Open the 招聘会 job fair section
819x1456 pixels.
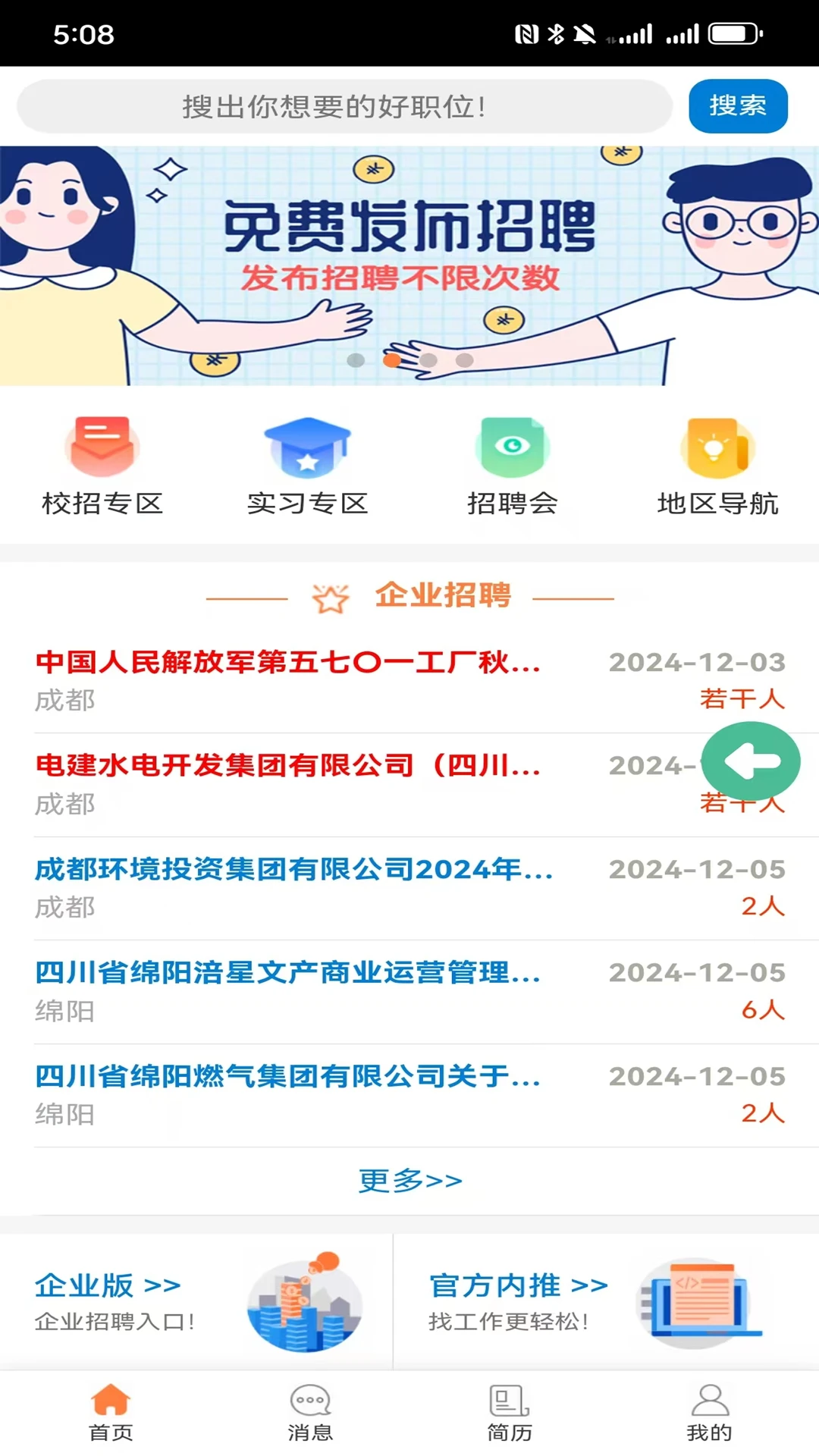tap(512, 463)
